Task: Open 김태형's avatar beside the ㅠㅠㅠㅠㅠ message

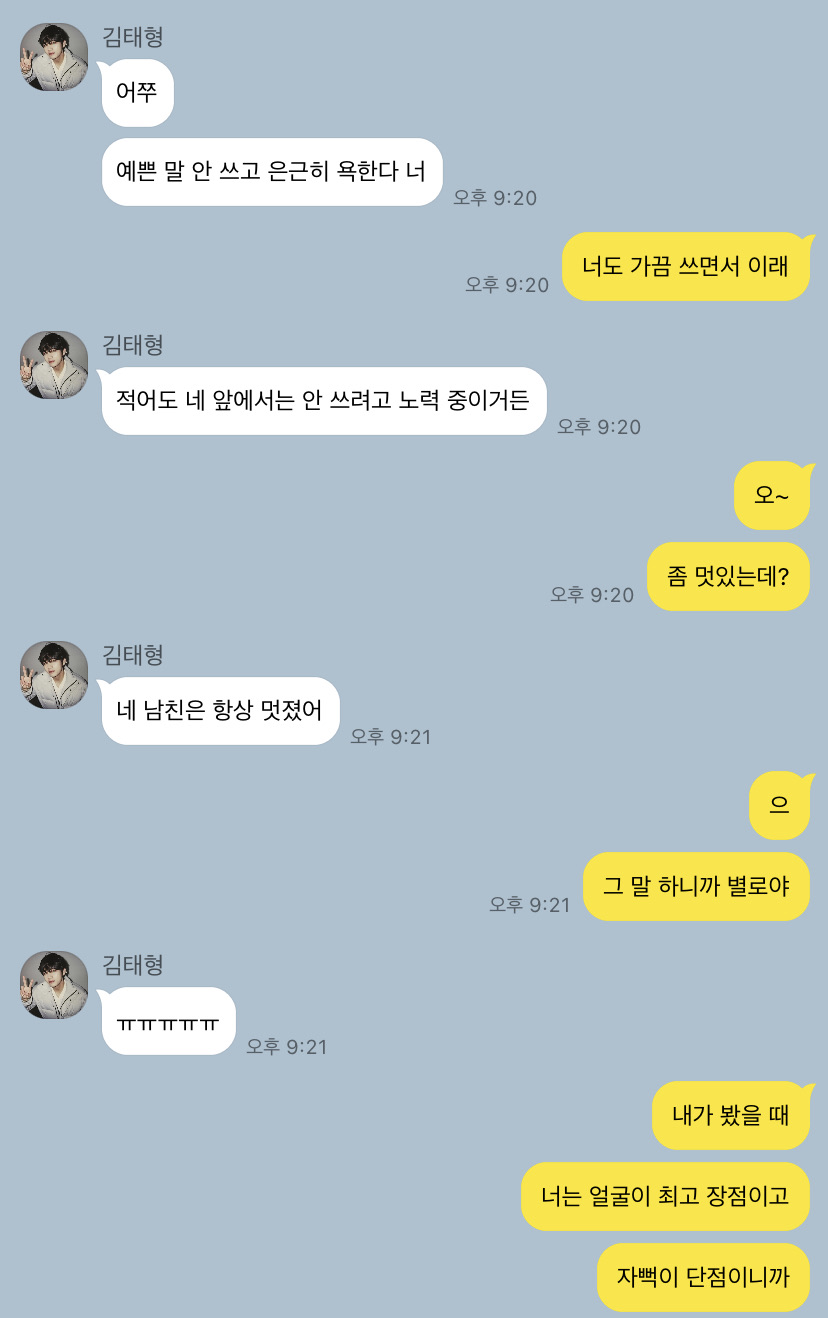Action: [x=54, y=985]
